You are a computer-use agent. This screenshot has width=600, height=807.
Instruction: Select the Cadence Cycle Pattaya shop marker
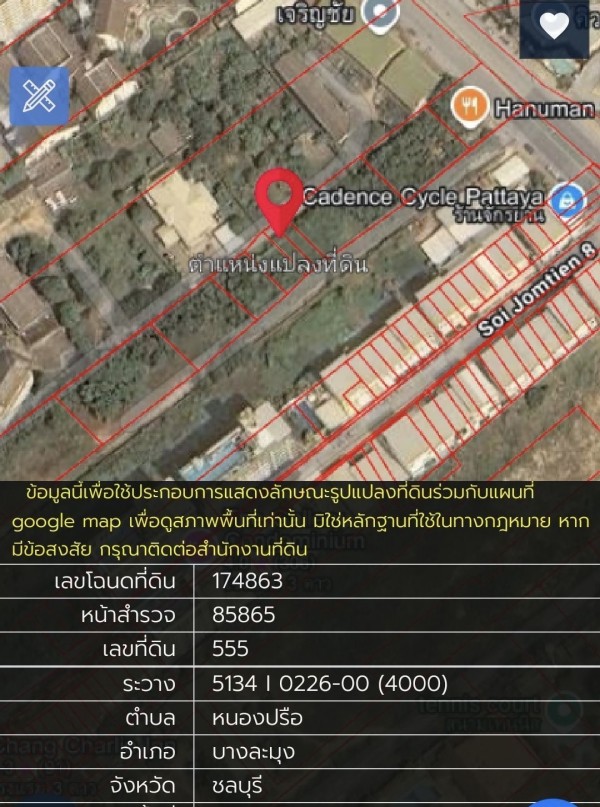567,199
